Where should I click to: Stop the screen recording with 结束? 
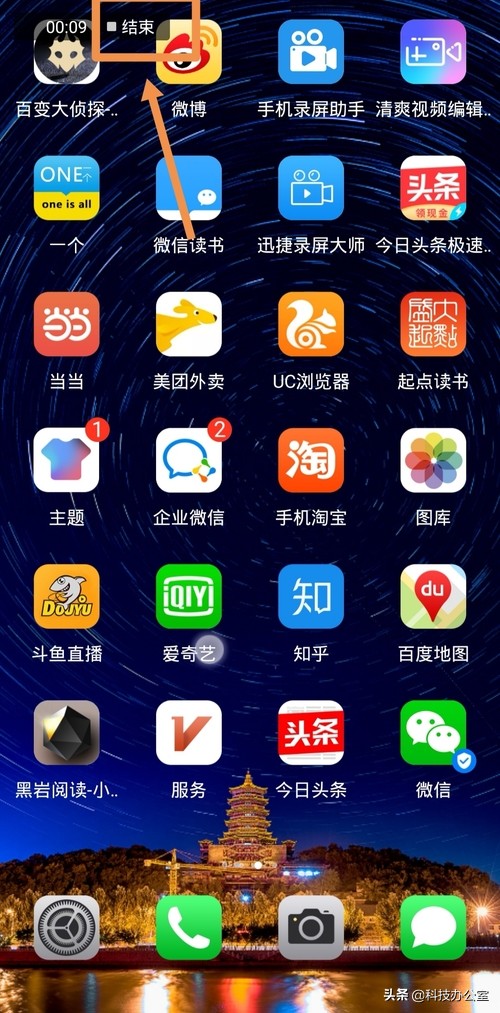click(130, 27)
